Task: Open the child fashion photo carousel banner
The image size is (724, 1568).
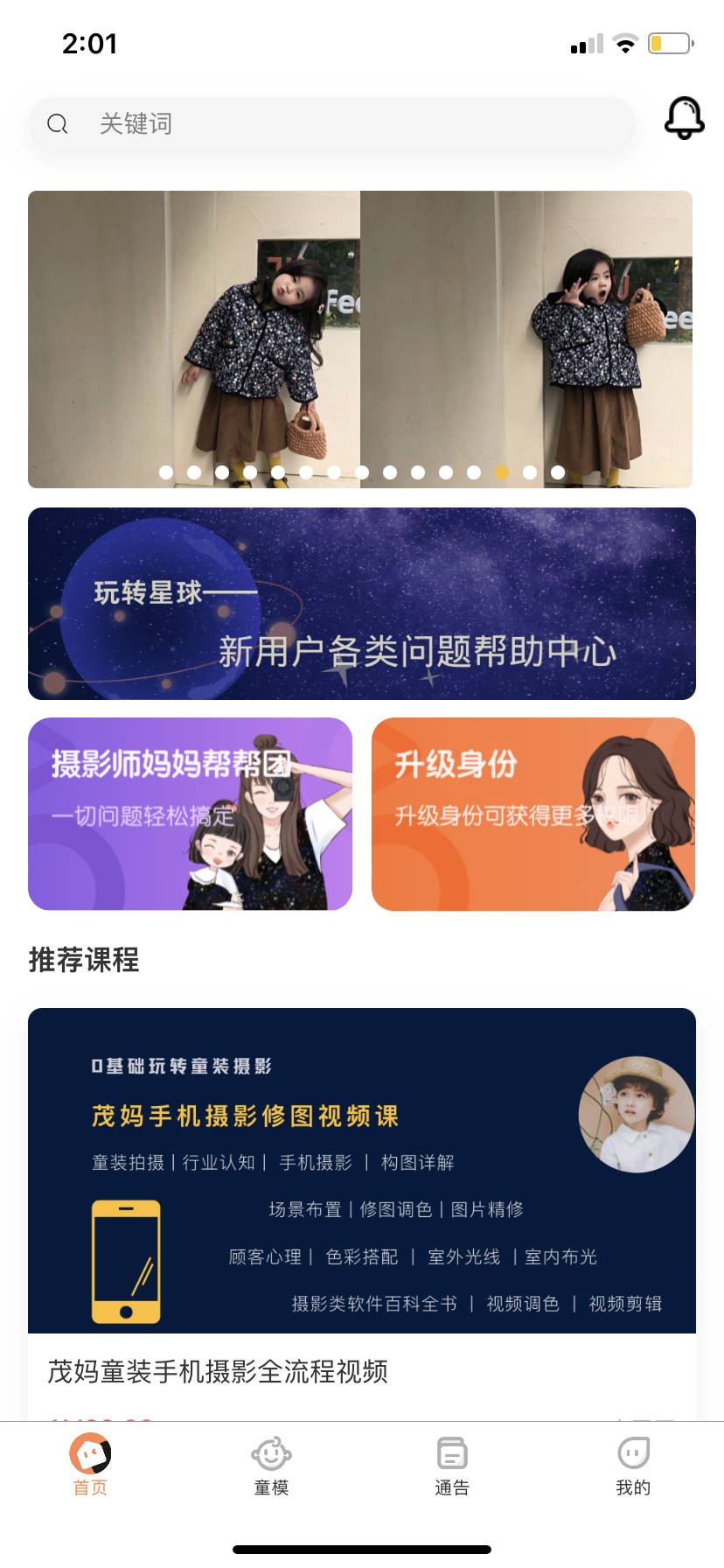Action: pos(360,339)
